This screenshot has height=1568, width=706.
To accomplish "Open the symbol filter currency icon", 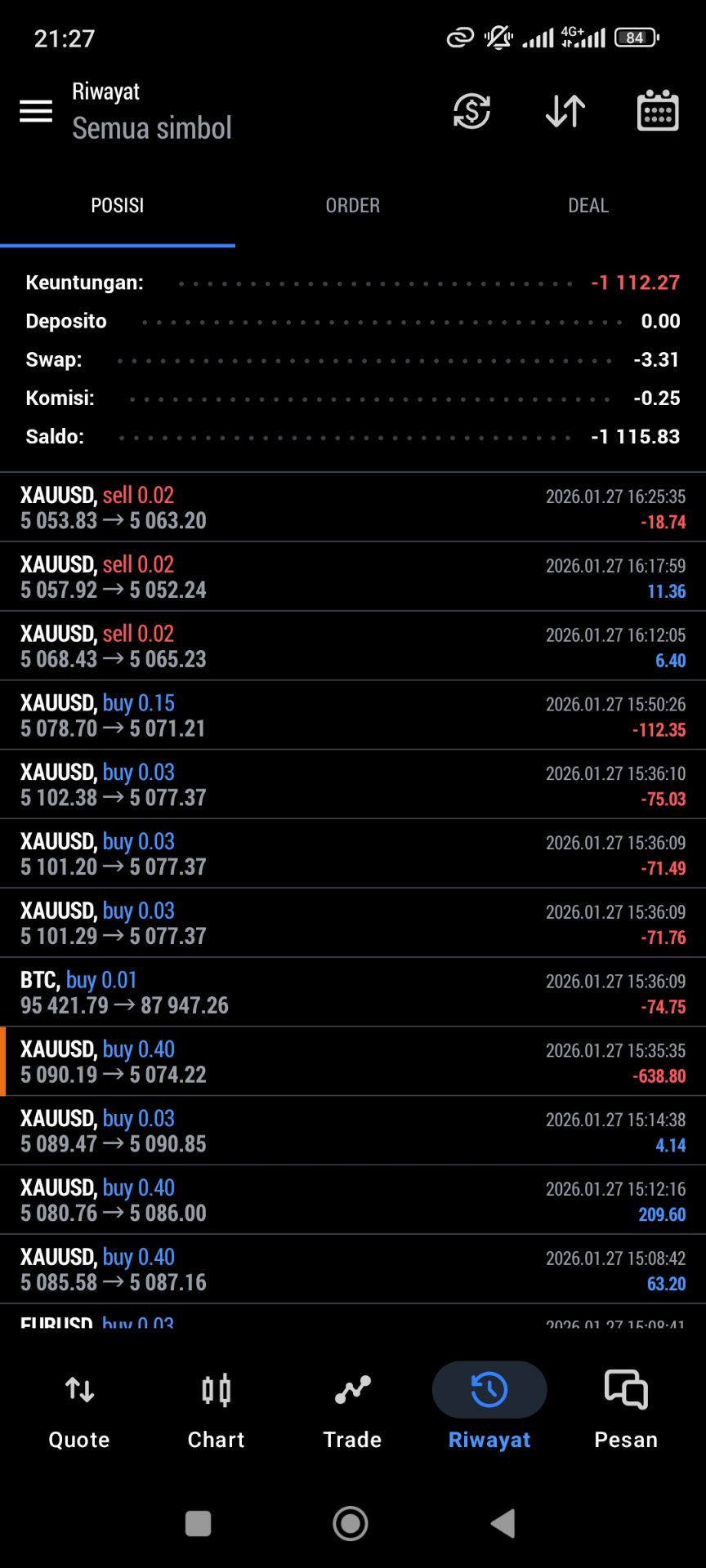I will tap(471, 111).
